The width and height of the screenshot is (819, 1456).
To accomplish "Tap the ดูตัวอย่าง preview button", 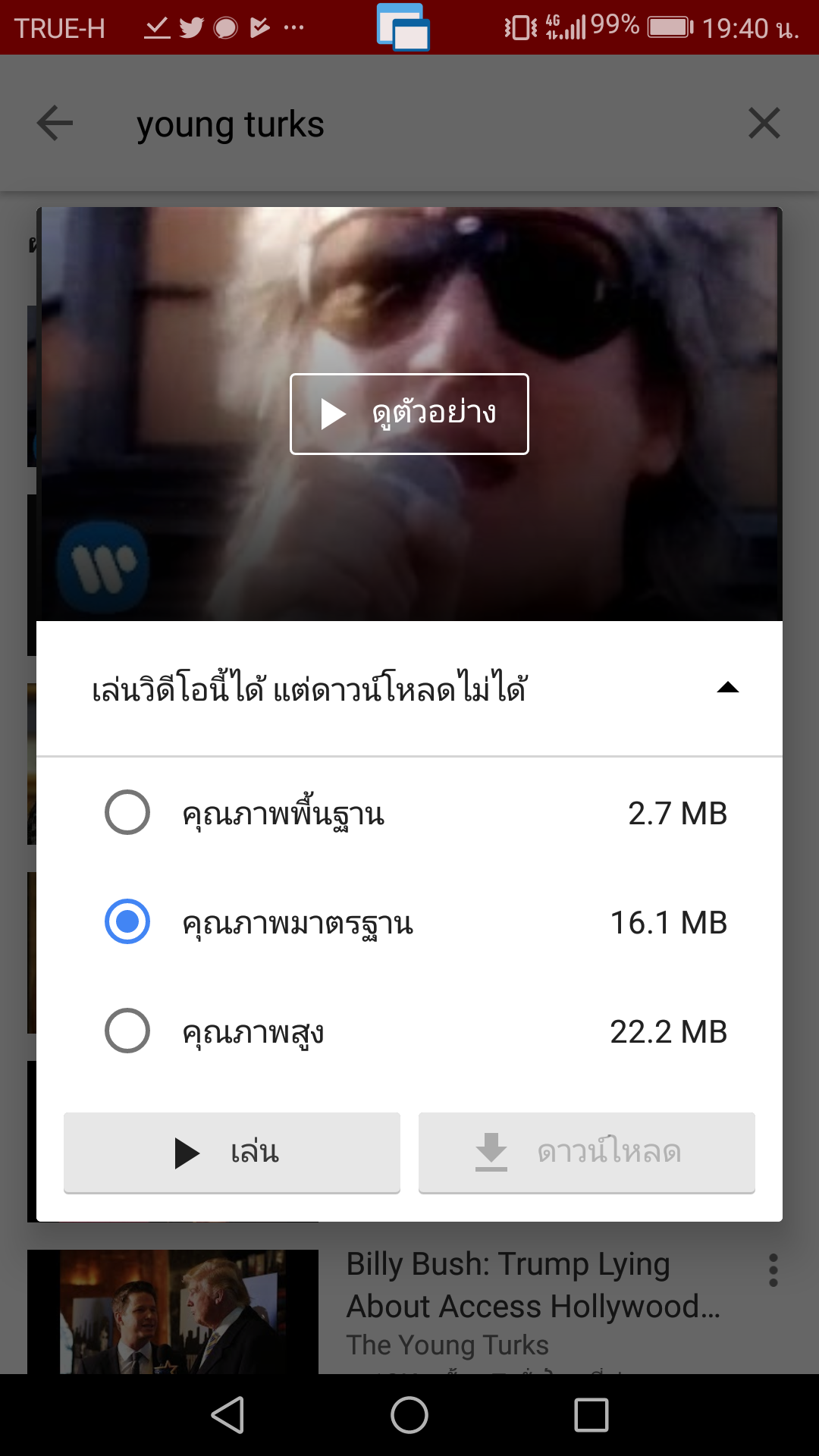I will (x=409, y=414).
